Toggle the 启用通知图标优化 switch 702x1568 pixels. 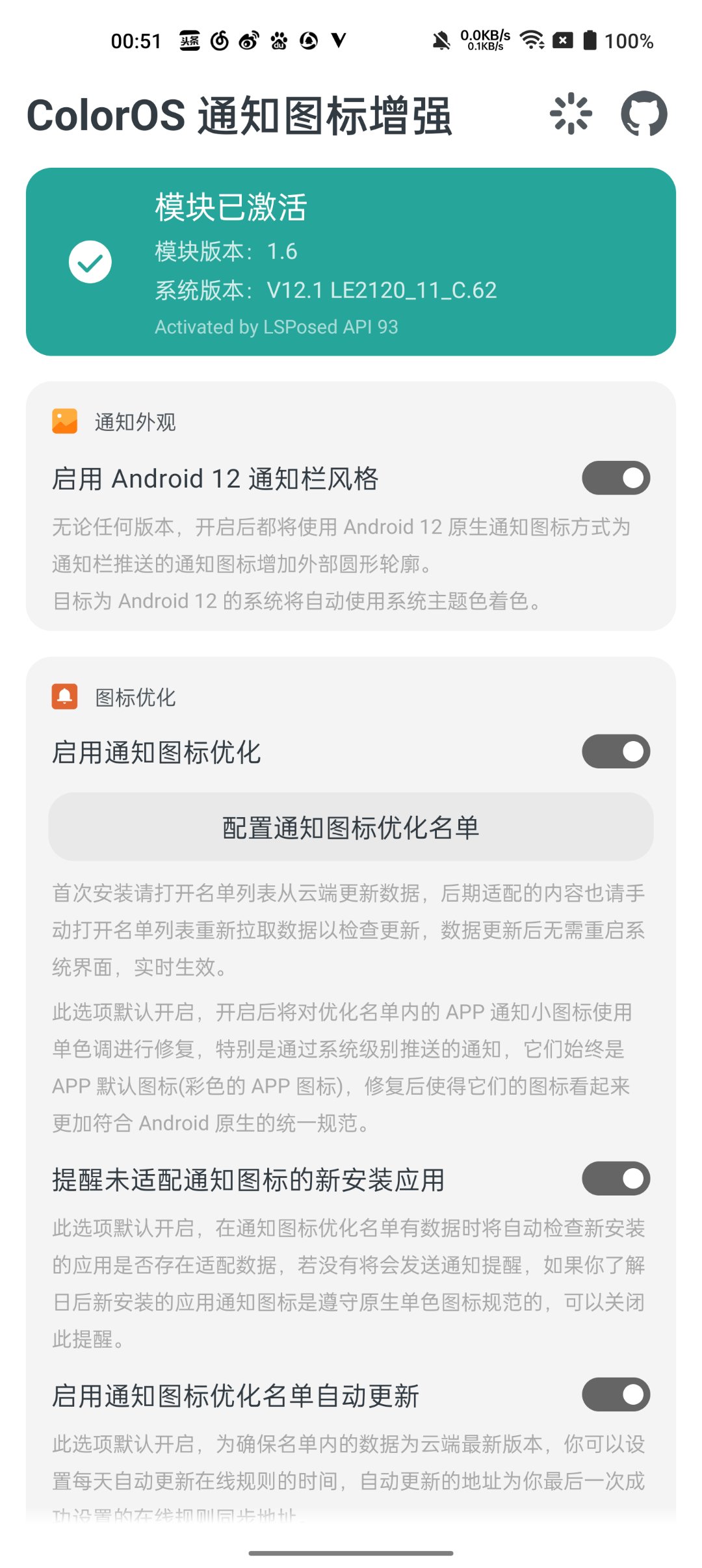point(616,751)
